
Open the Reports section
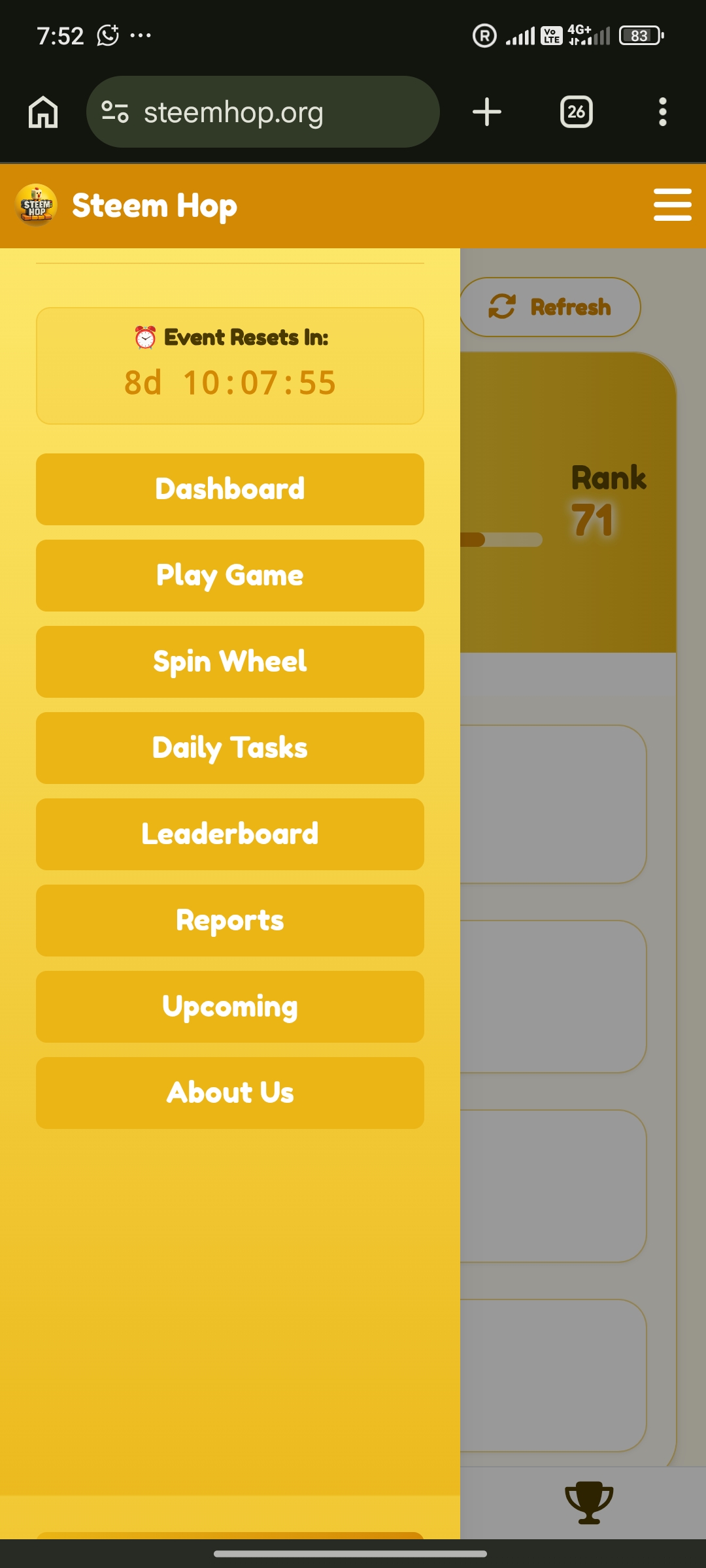click(x=230, y=921)
